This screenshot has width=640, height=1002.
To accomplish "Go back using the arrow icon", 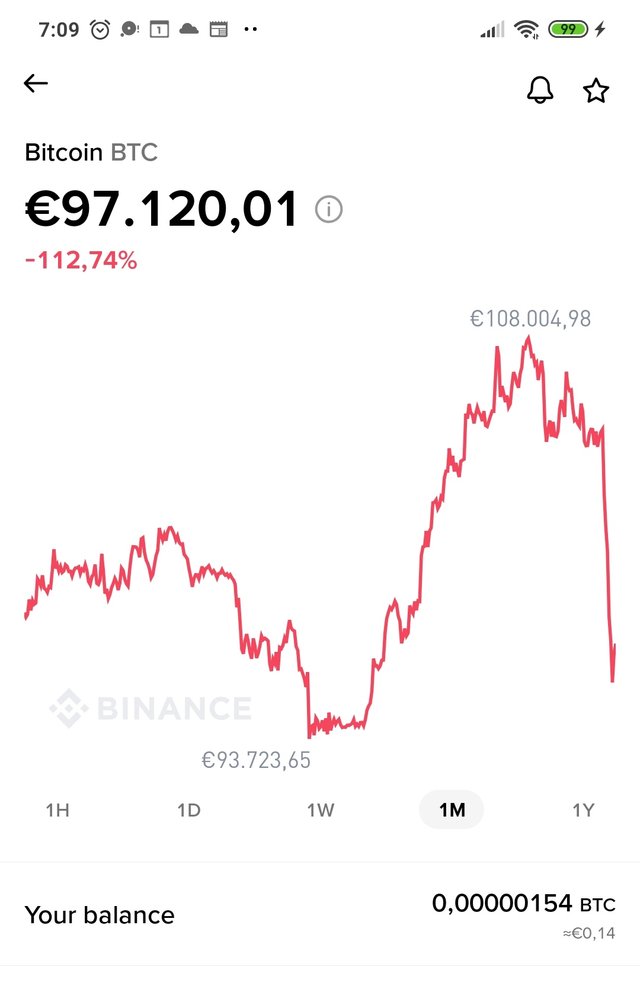I will [36, 84].
